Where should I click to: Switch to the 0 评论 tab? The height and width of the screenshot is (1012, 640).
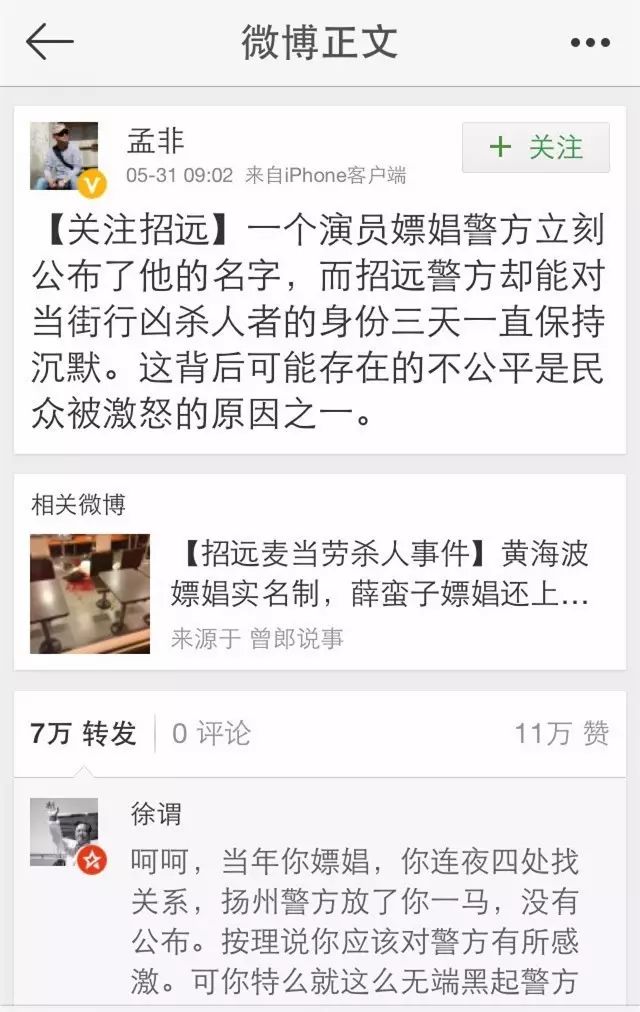pos(211,733)
